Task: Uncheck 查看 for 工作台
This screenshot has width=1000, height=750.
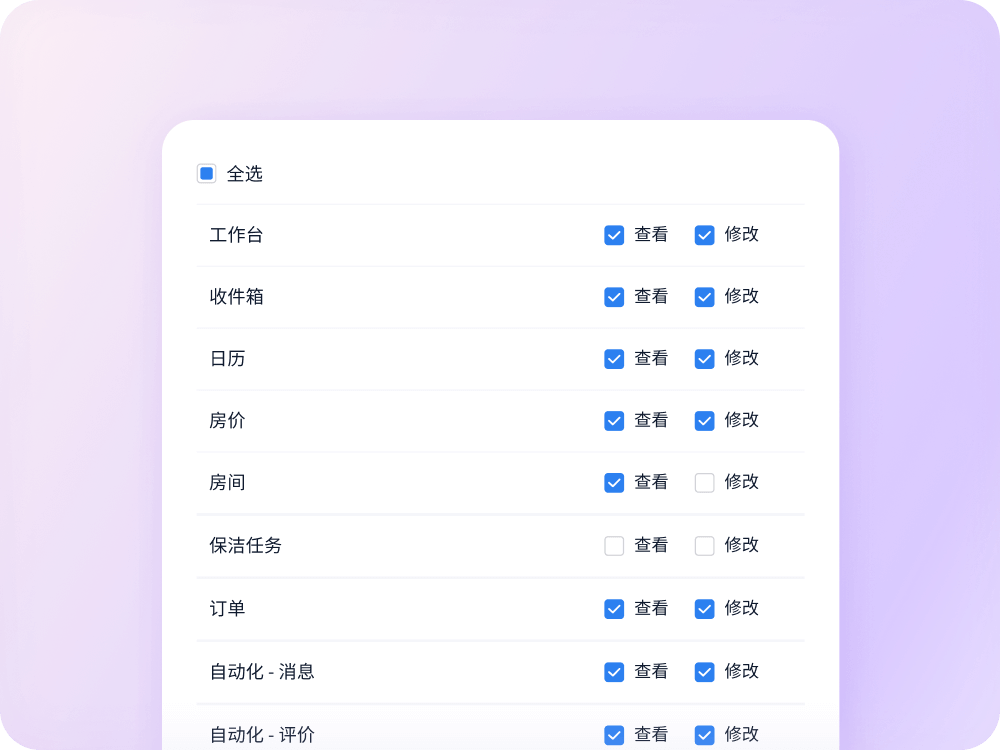Action: tap(614, 235)
